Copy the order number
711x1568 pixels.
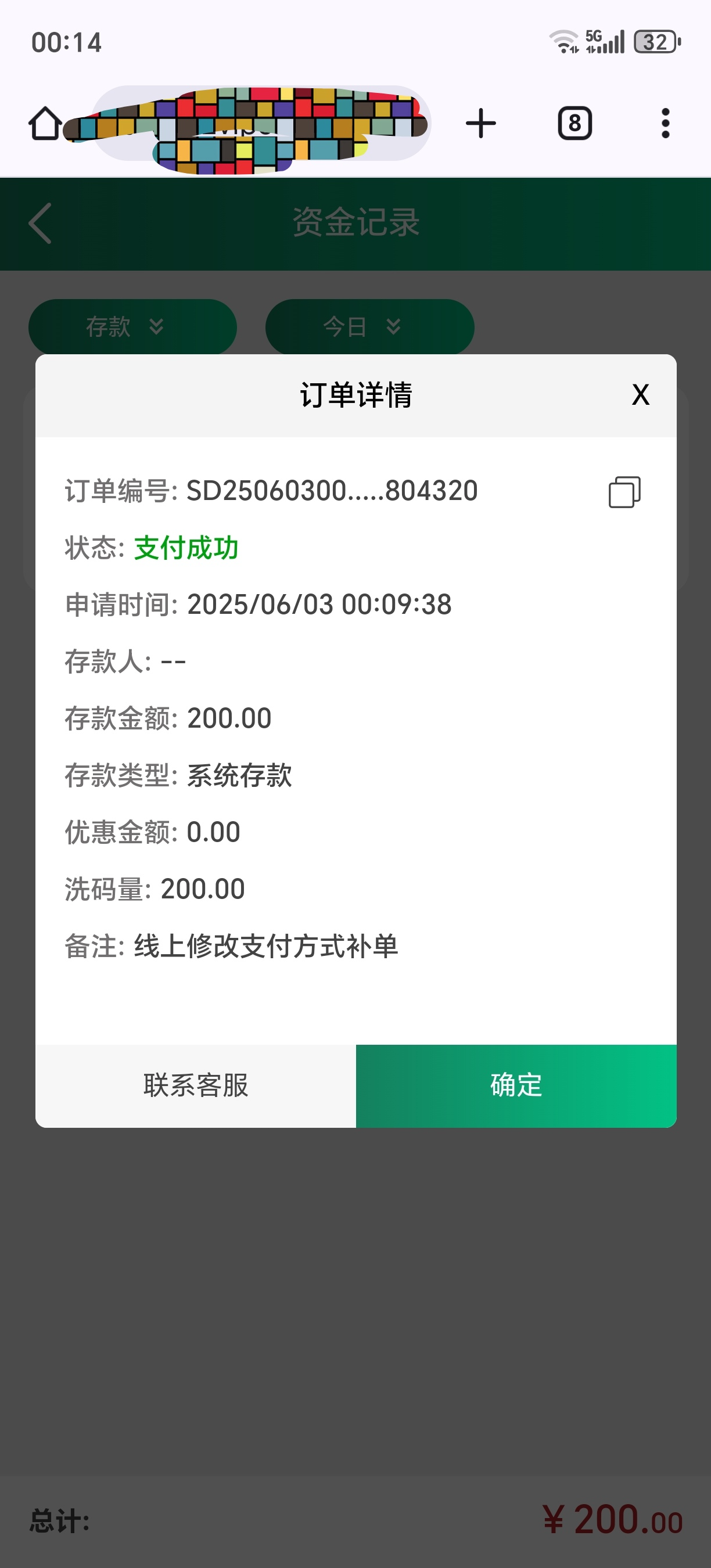(624, 492)
